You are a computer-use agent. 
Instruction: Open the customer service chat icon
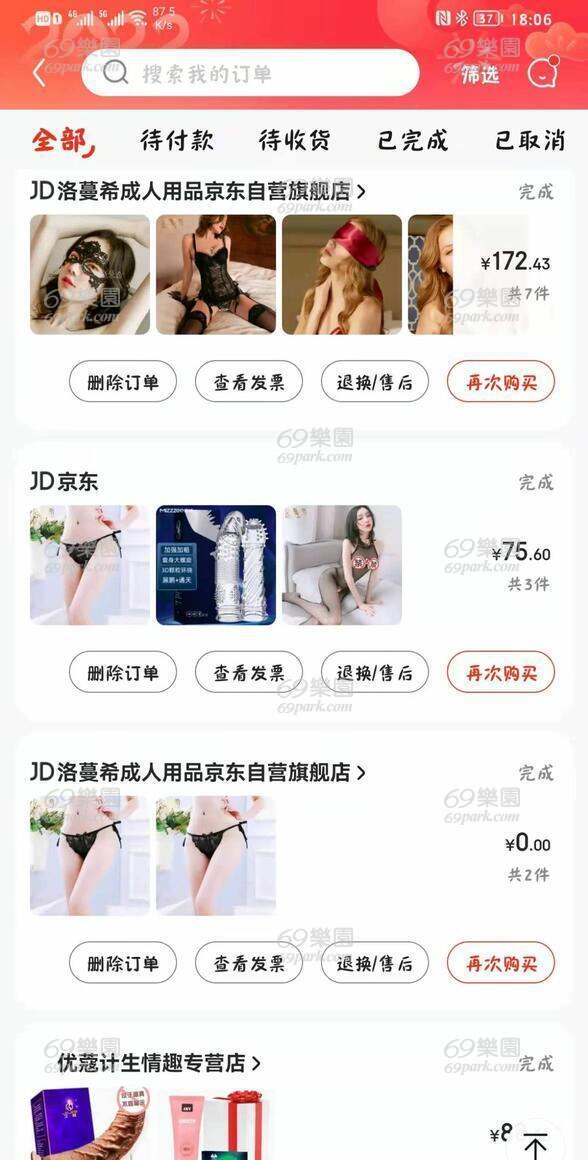click(x=543, y=71)
